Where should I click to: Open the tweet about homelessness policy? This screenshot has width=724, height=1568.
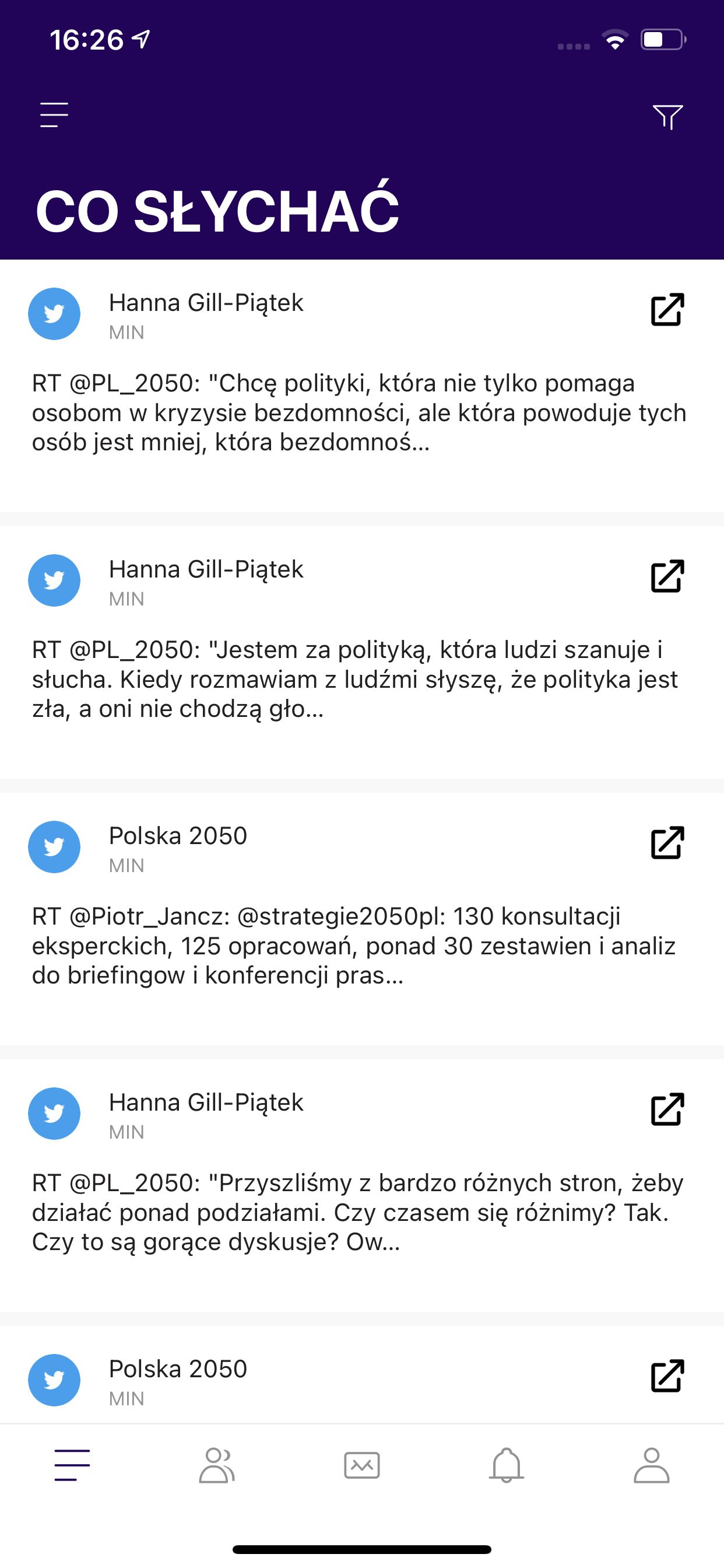[359, 412]
